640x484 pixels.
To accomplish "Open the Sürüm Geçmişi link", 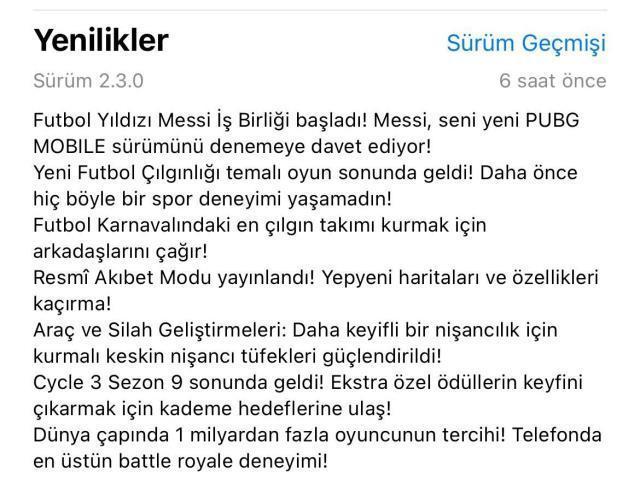I will point(526,43).
